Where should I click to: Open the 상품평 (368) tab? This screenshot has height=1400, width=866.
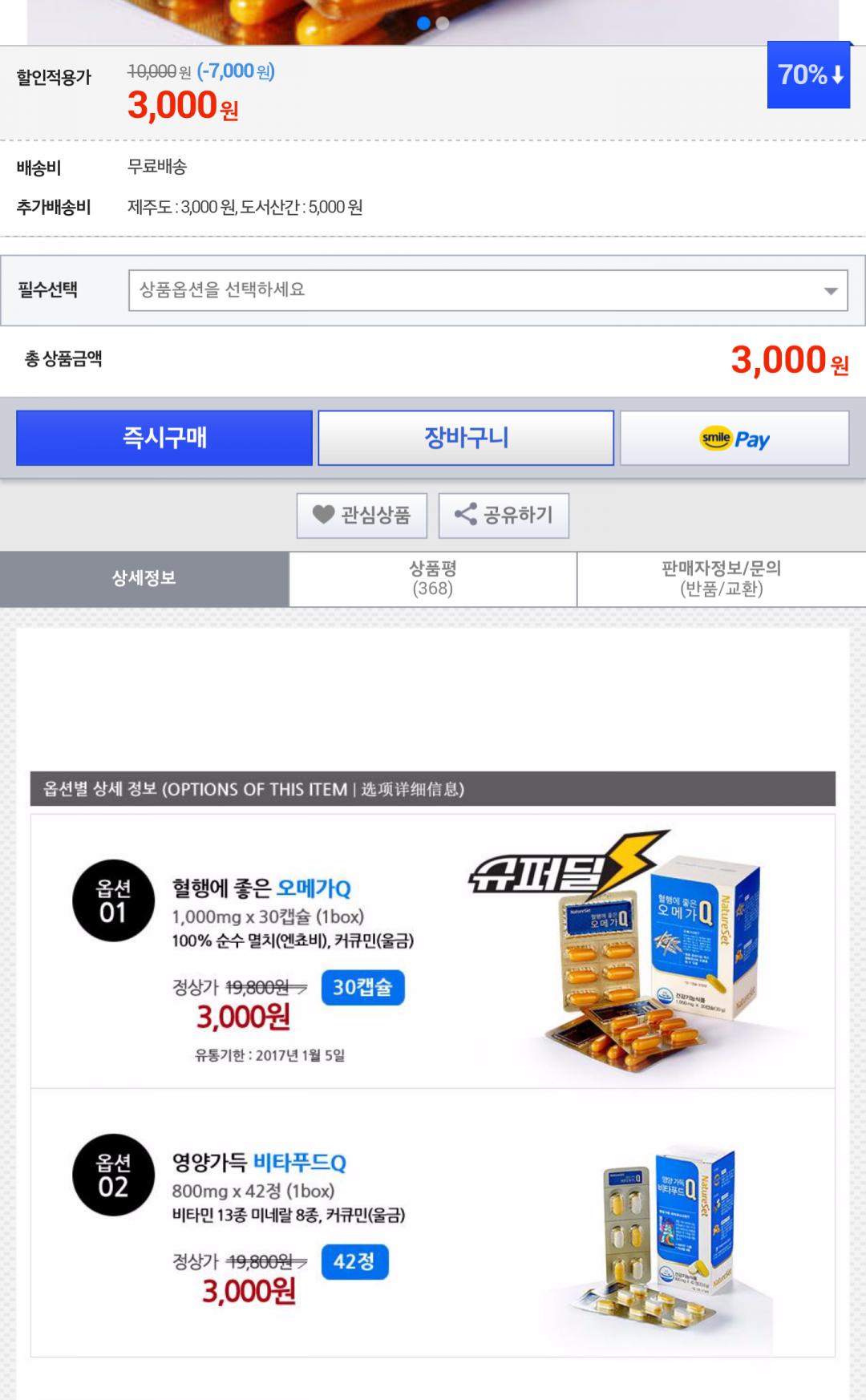coord(433,578)
